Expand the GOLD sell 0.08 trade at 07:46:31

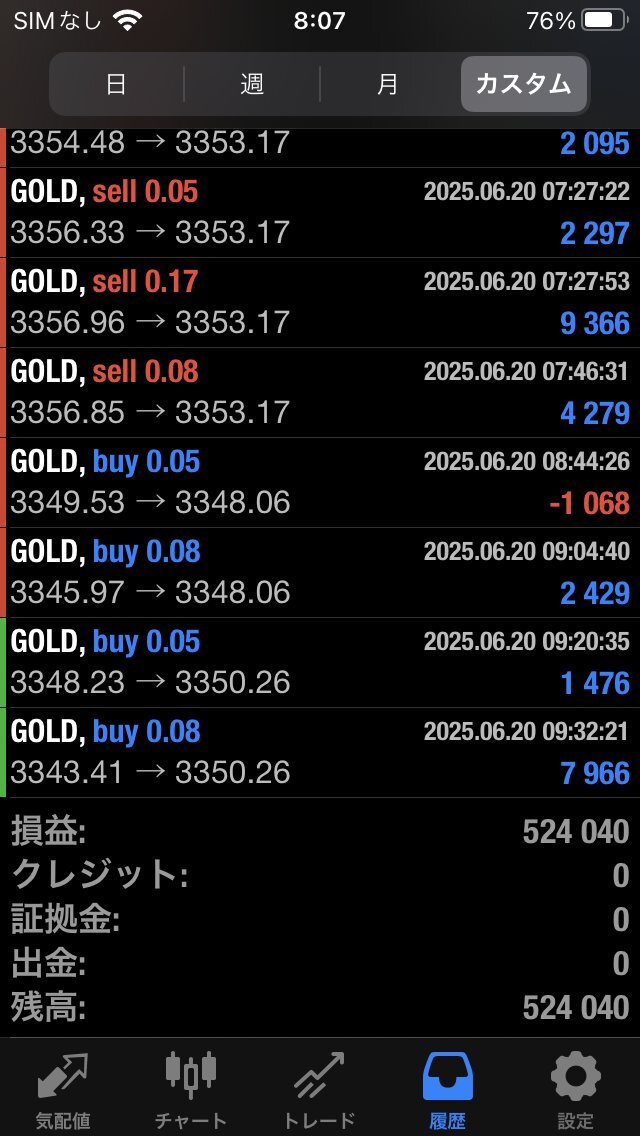coord(320,393)
